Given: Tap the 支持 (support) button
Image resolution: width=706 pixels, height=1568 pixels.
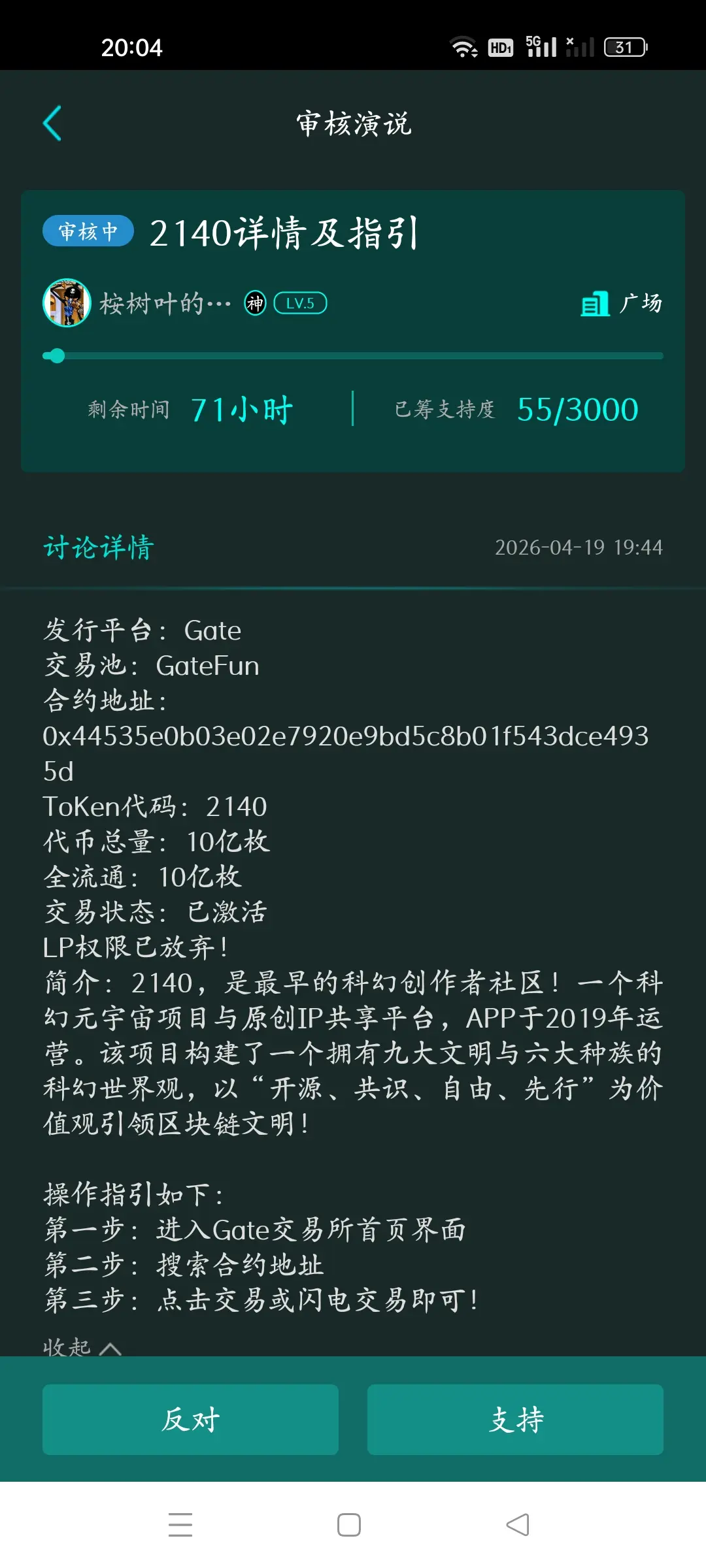Looking at the screenshot, I should pos(516,1420).
